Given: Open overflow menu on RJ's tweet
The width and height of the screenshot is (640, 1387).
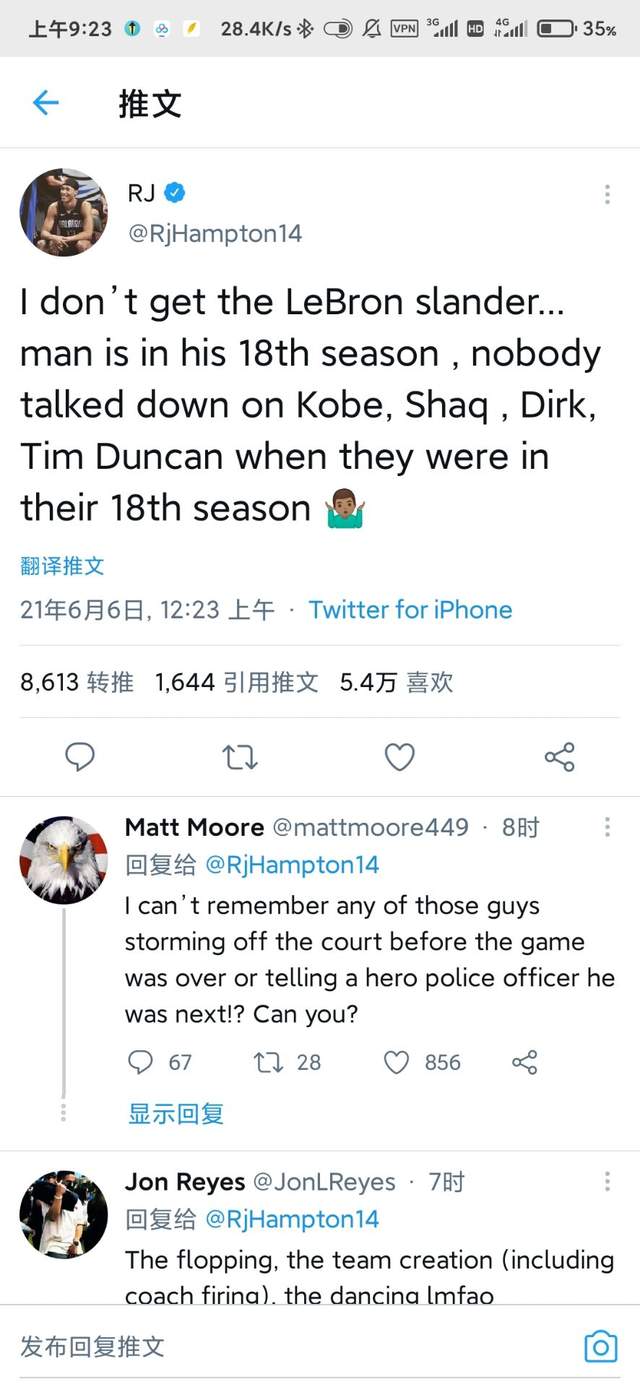Looking at the screenshot, I should 607,195.
